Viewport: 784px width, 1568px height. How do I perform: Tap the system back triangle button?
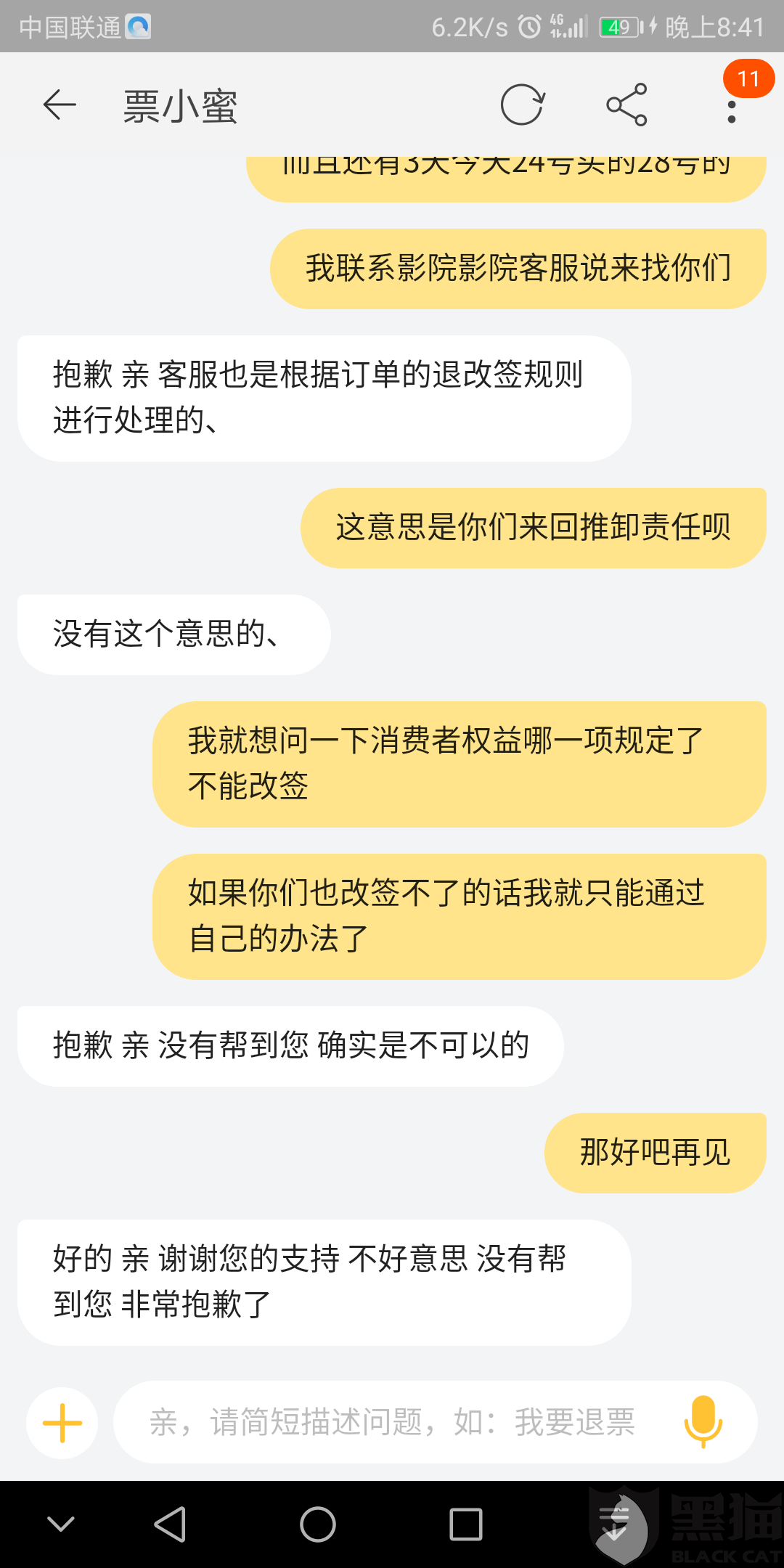pos(171,1524)
